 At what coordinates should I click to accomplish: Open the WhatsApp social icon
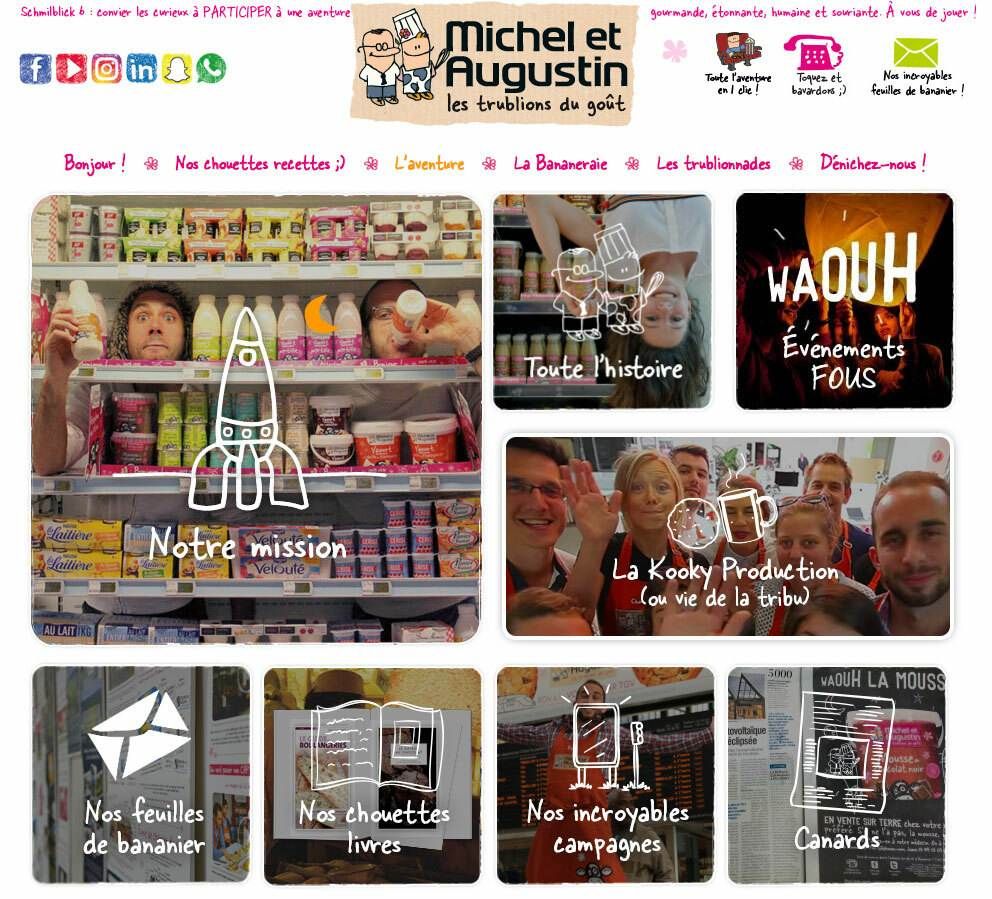pyautogui.click(x=211, y=68)
